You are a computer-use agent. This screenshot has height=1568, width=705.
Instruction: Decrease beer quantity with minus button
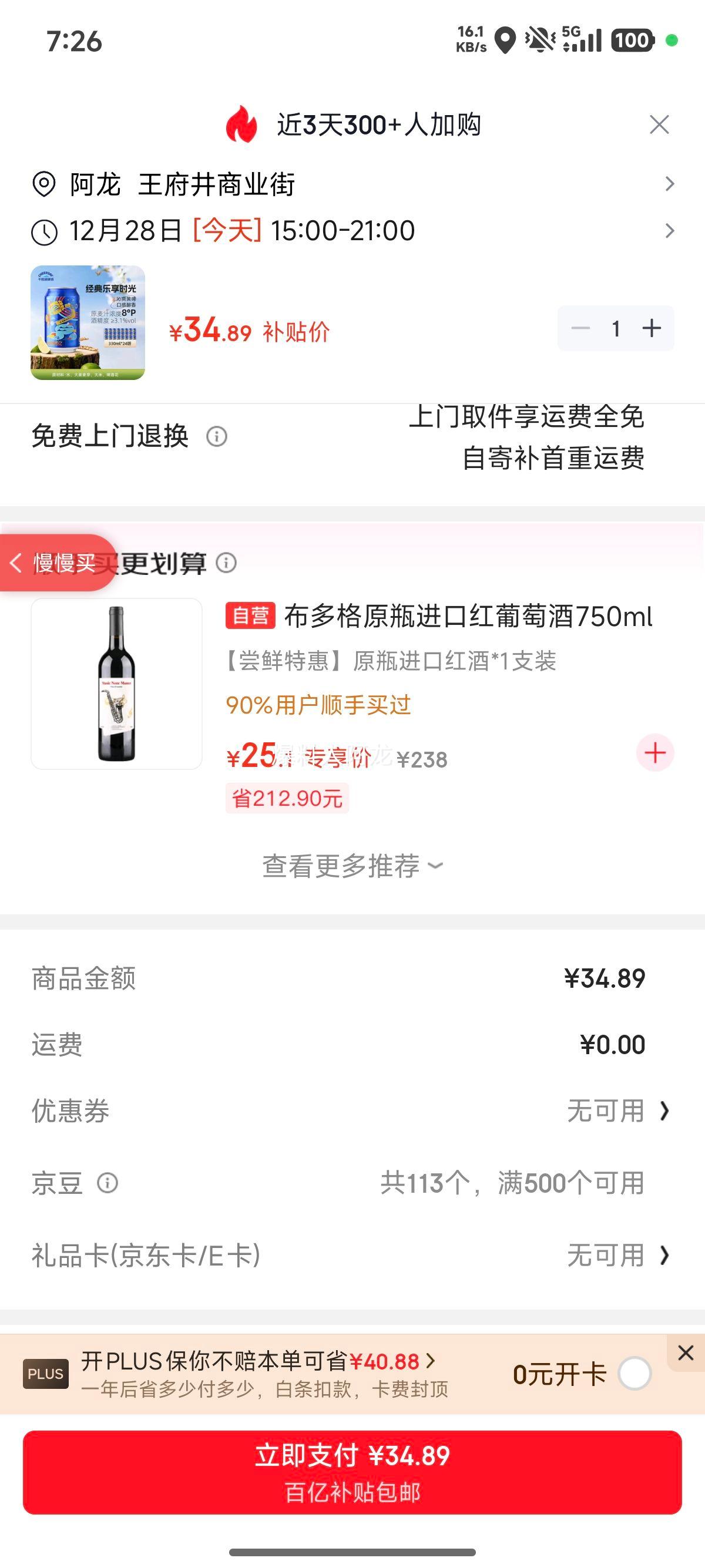[580, 328]
